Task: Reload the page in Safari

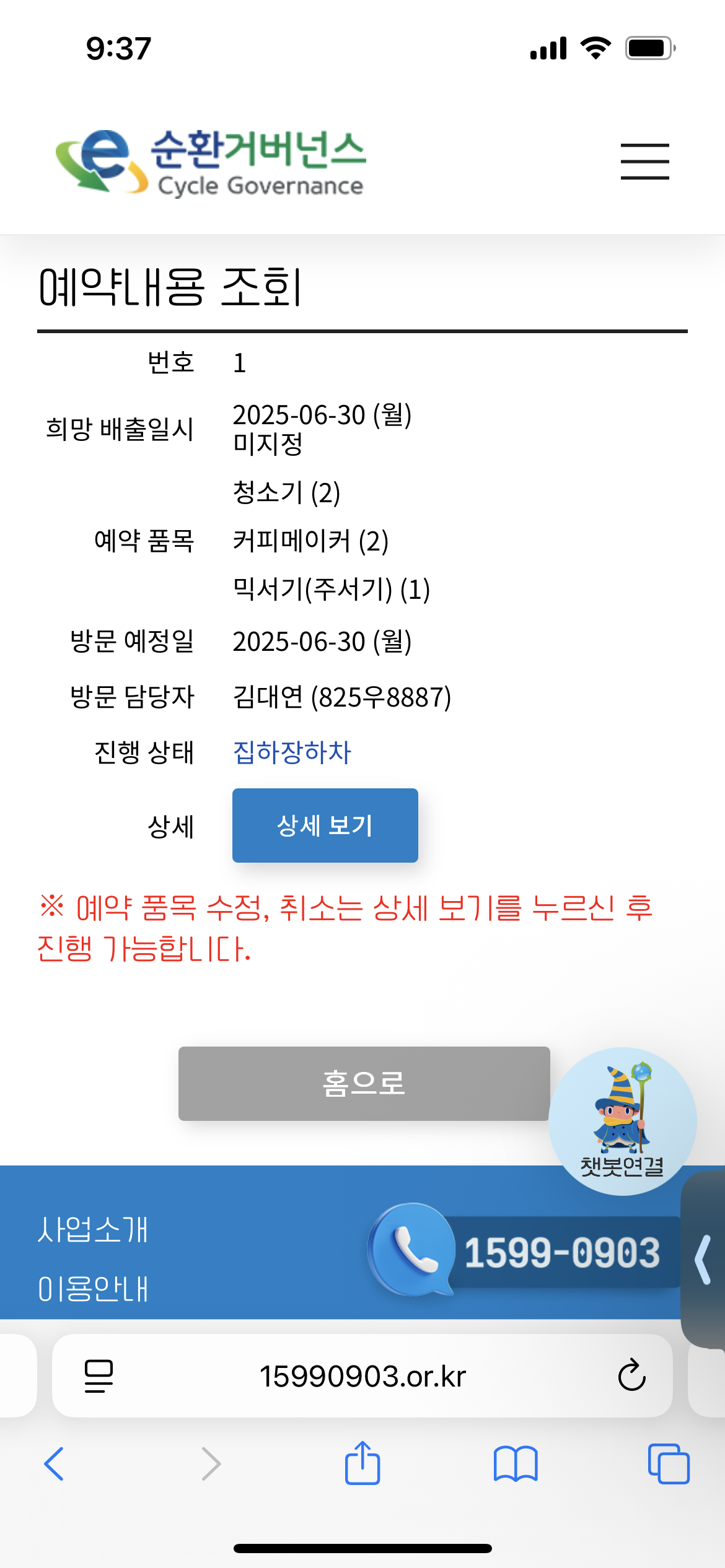Action: click(631, 1375)
